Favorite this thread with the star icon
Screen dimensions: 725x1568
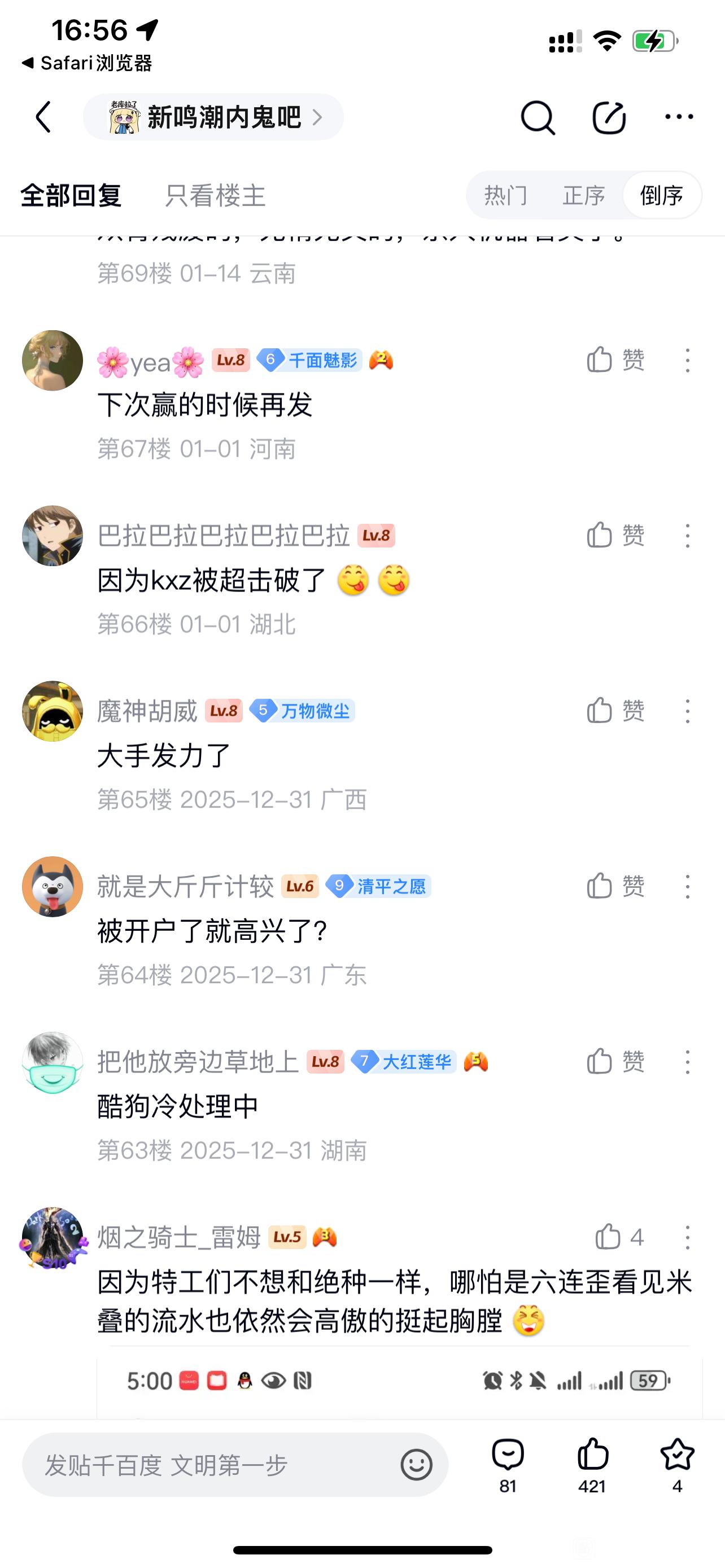[x=677, y=1464]
